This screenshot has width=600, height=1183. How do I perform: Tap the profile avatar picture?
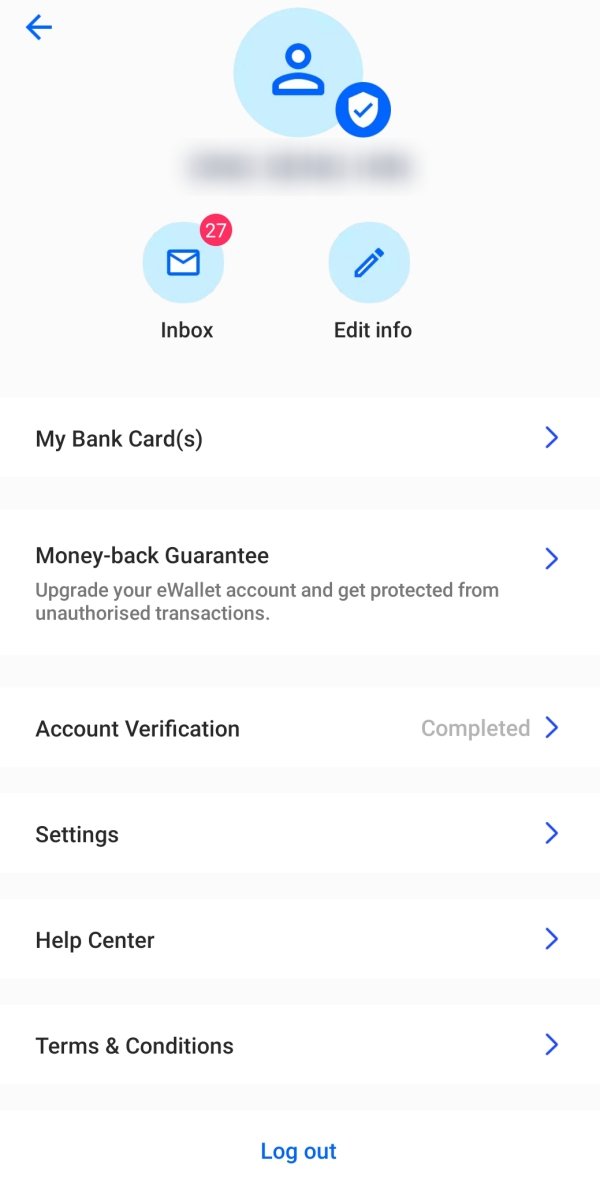tap(299, 72)
